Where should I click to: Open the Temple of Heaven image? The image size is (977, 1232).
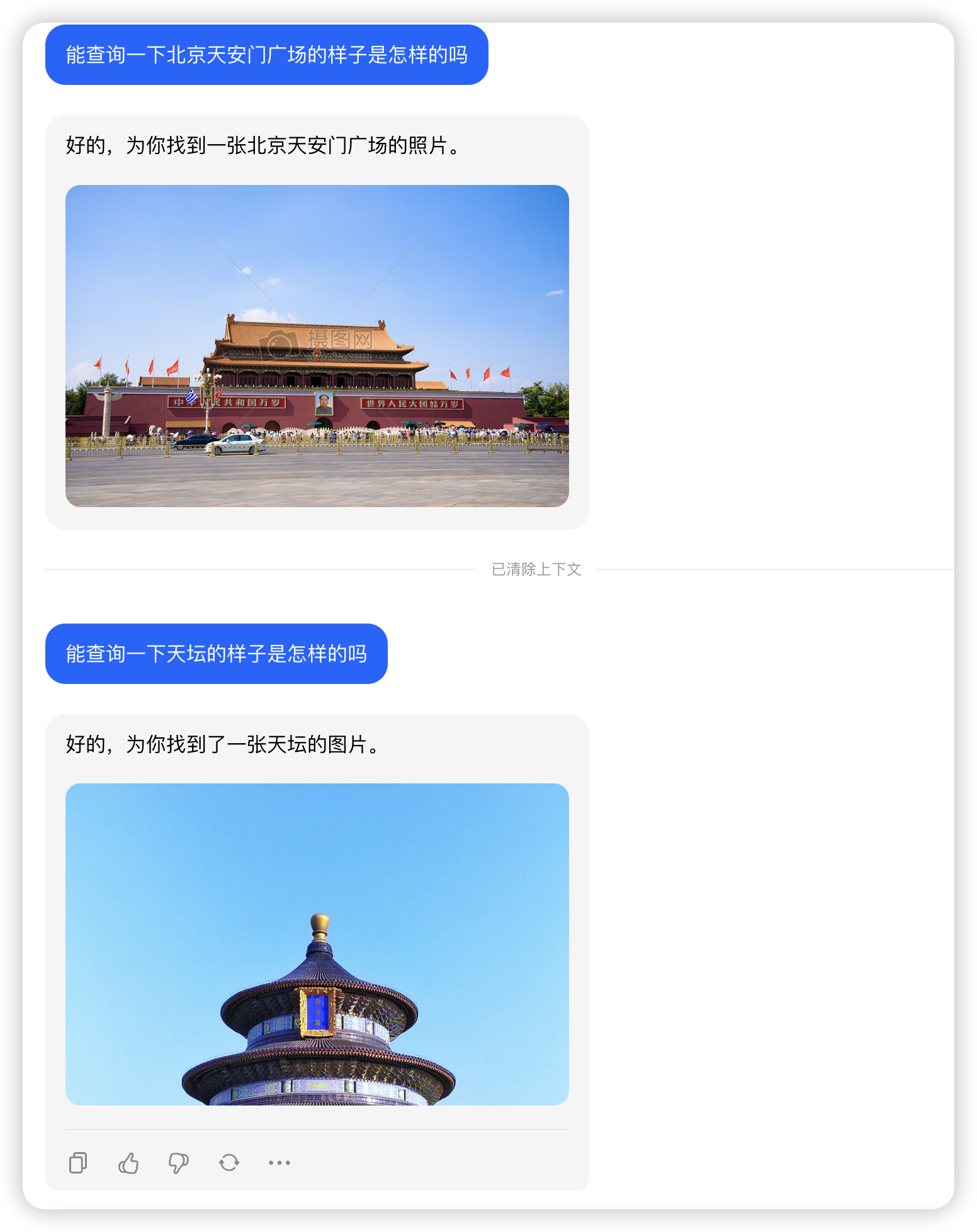coord(317,944)
